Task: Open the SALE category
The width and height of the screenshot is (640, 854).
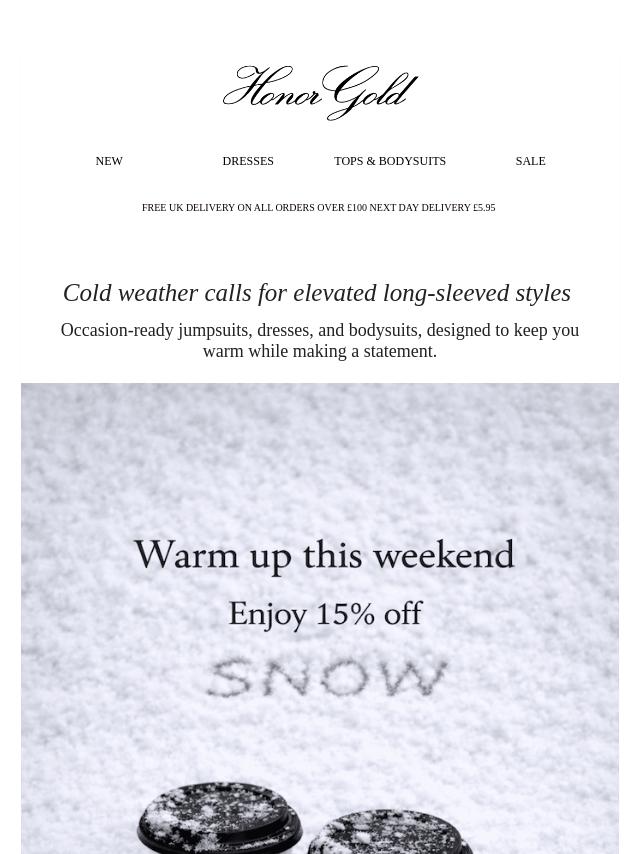Action: (530, 161)
